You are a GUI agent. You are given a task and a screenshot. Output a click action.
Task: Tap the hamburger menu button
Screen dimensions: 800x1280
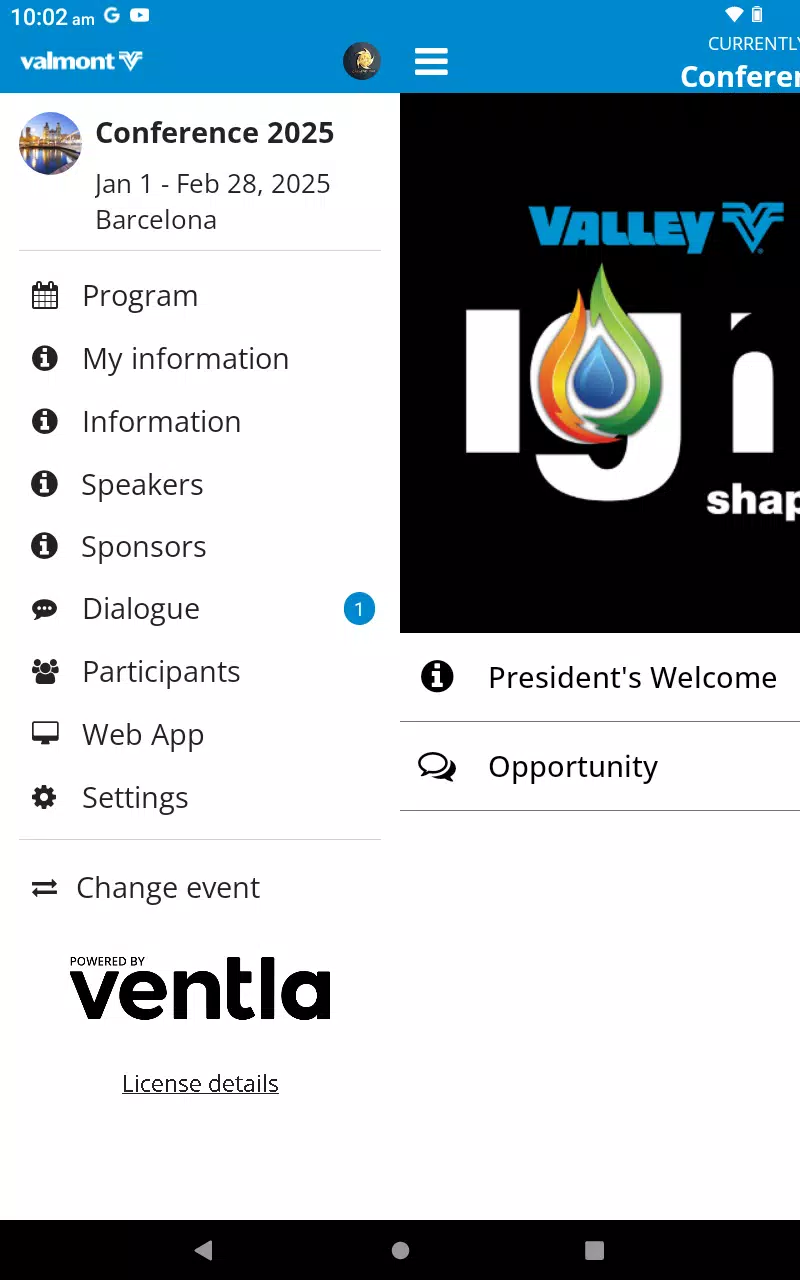(x=431, y=62)
